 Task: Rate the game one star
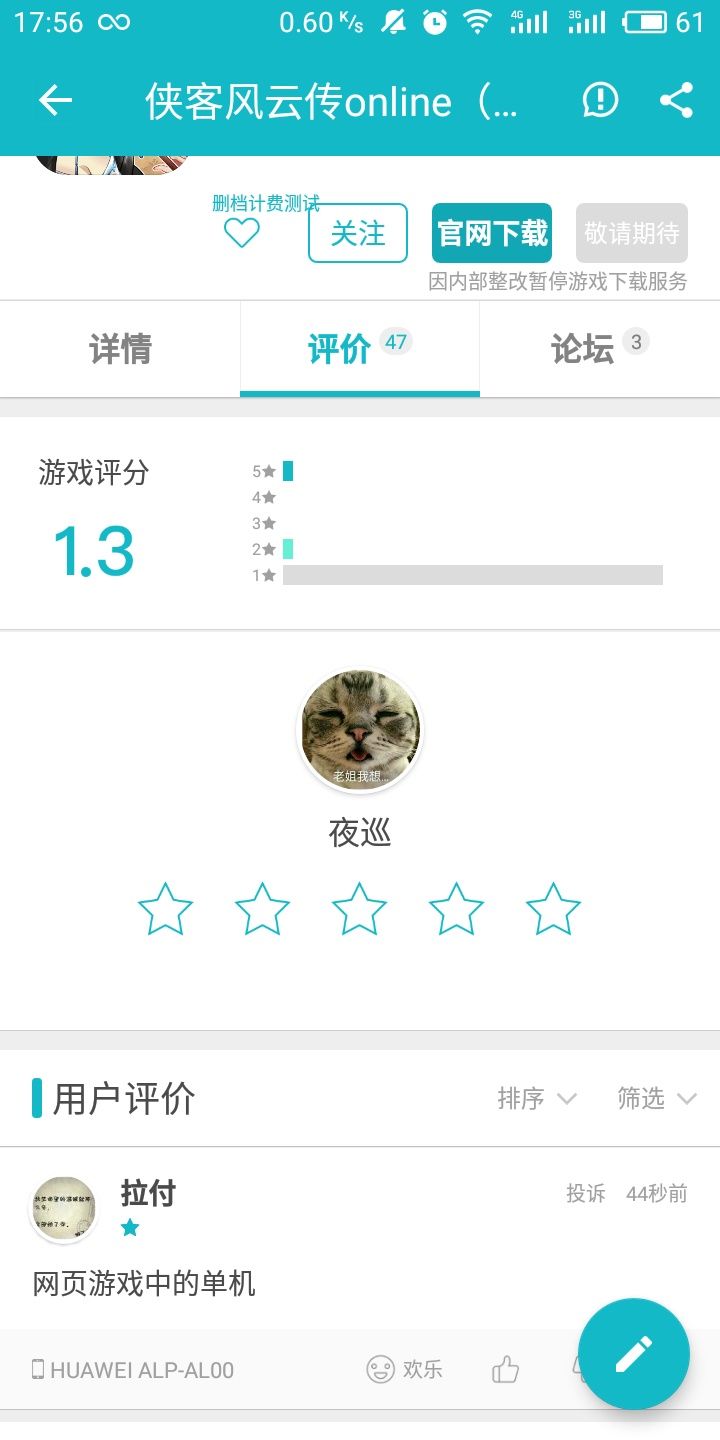(165, 909)
